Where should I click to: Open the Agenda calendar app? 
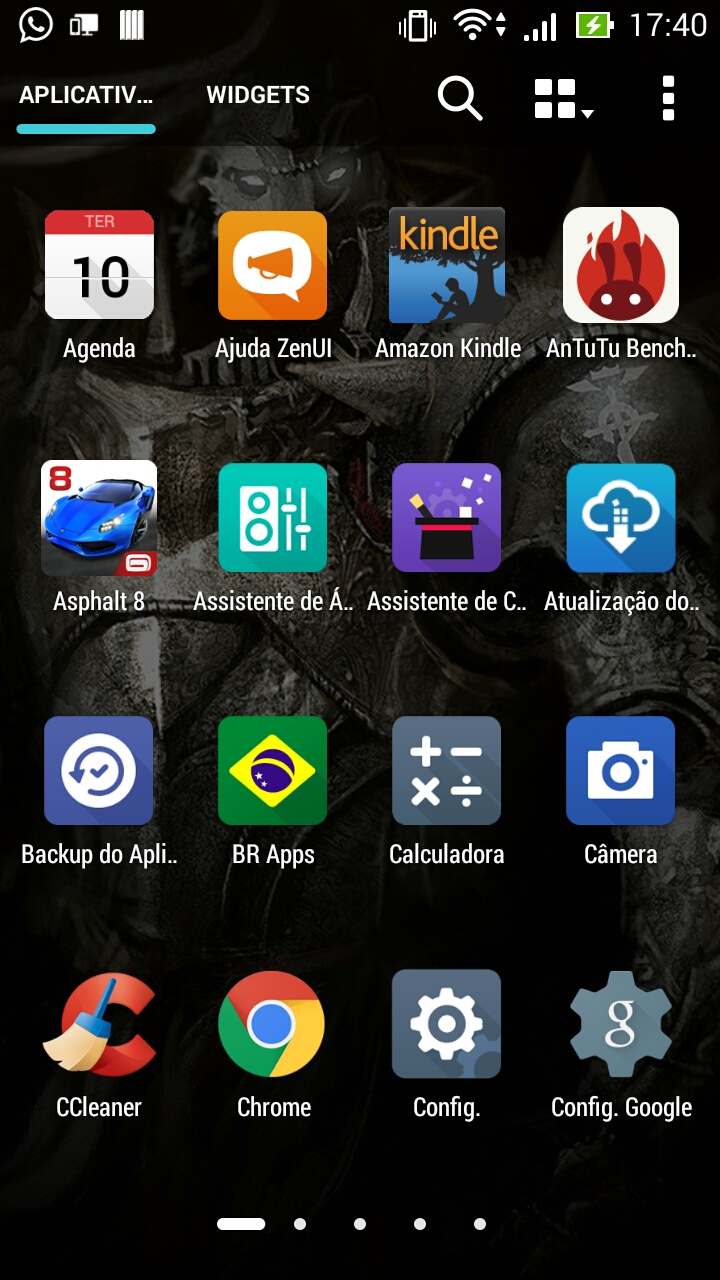(99, 265)
